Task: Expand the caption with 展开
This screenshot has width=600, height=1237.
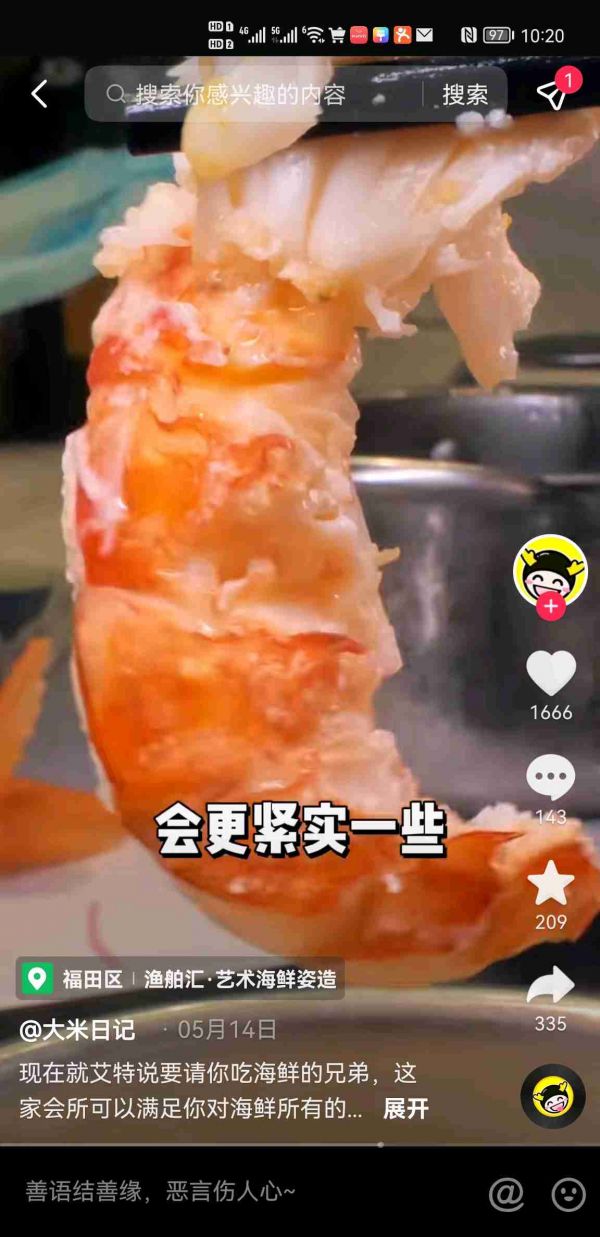Action: point(406,1109)
